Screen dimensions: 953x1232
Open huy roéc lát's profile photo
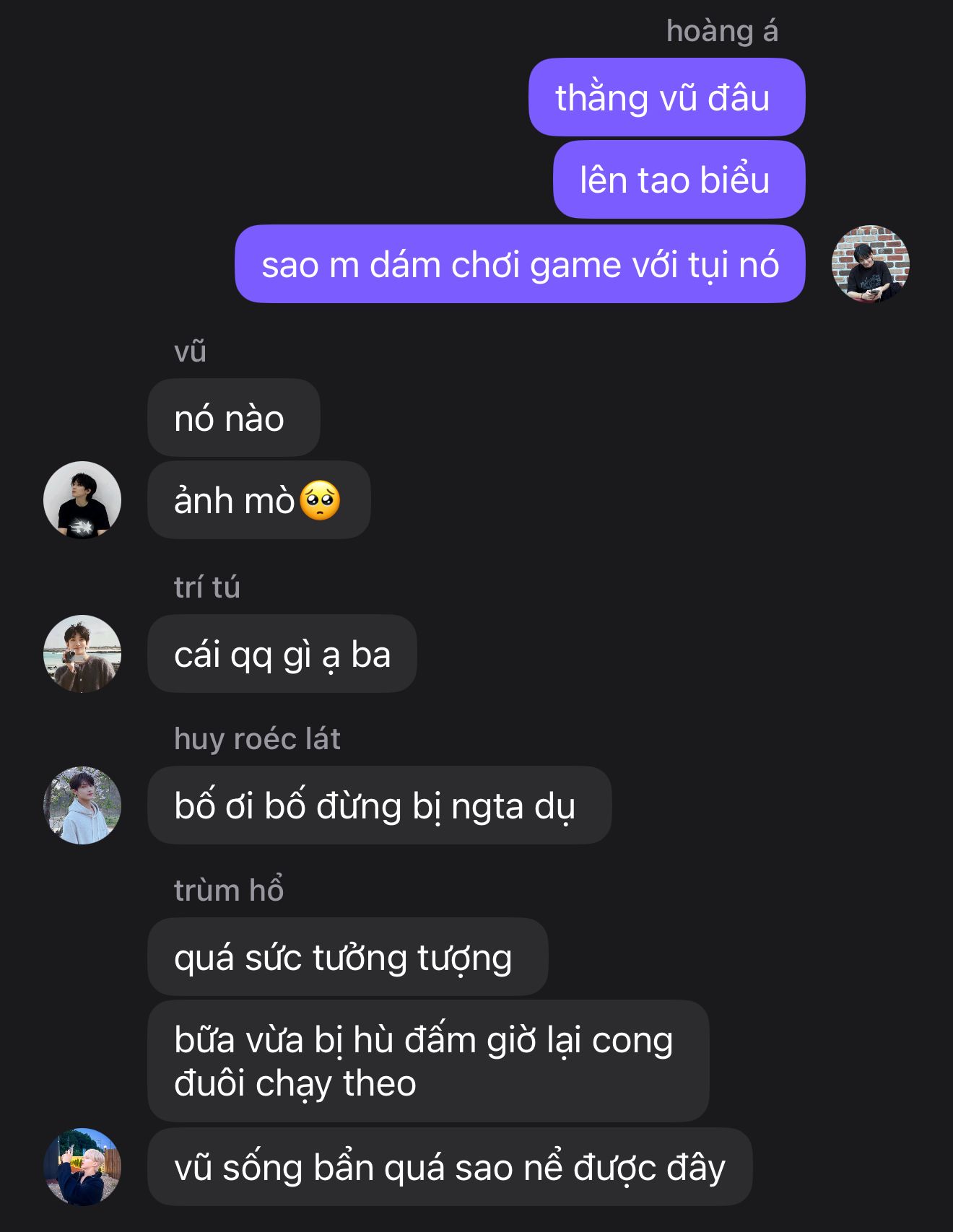(82, 805)
